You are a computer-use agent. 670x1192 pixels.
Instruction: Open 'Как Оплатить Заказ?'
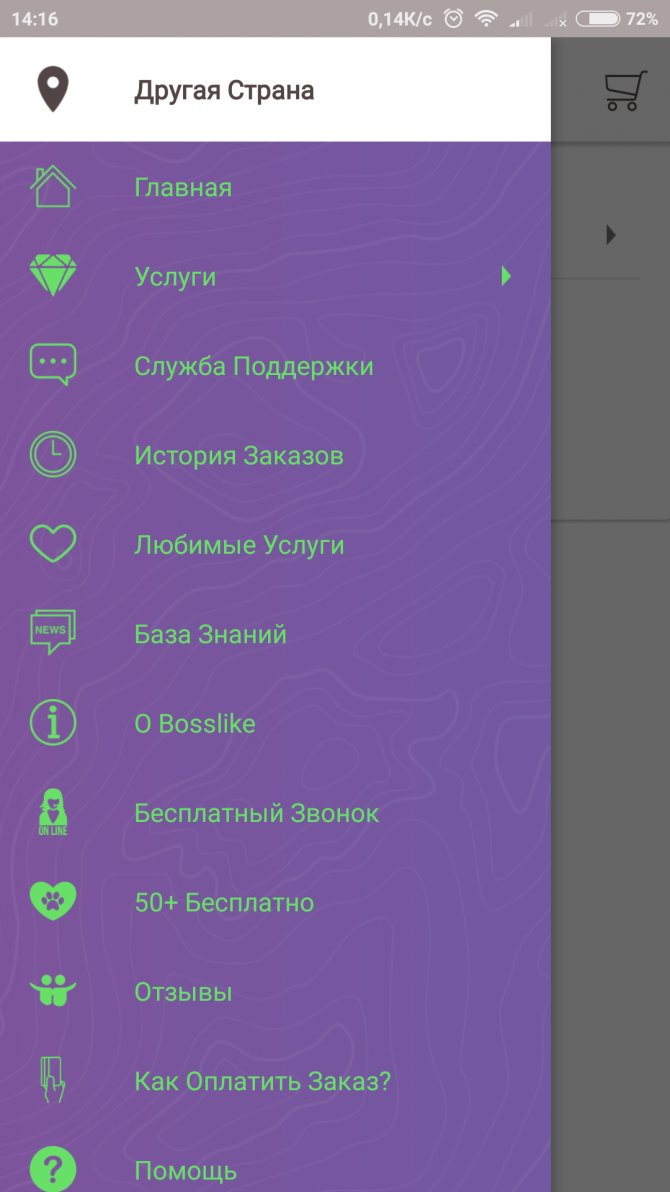pyautogui.click(x=262, y=1082)
